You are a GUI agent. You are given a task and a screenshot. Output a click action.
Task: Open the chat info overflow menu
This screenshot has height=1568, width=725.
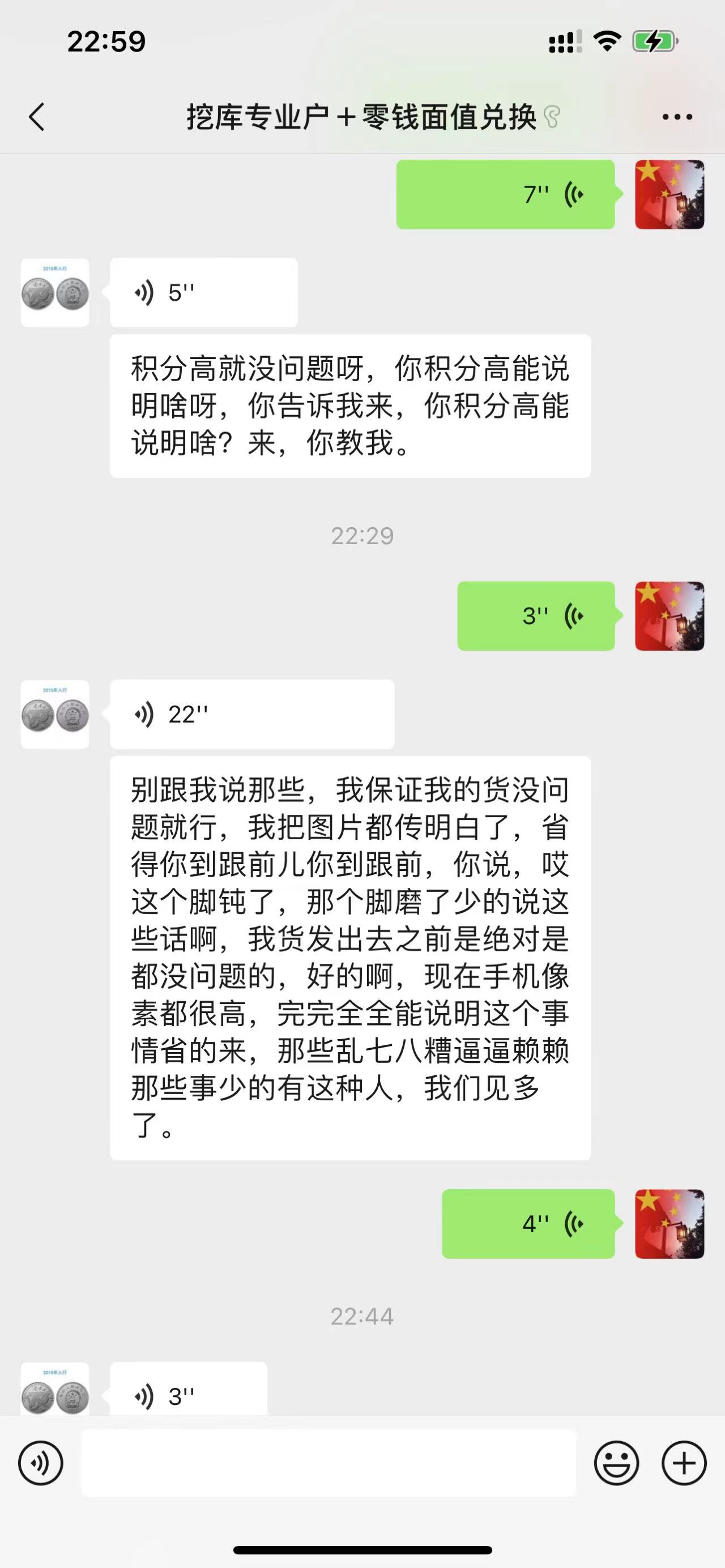677,117
